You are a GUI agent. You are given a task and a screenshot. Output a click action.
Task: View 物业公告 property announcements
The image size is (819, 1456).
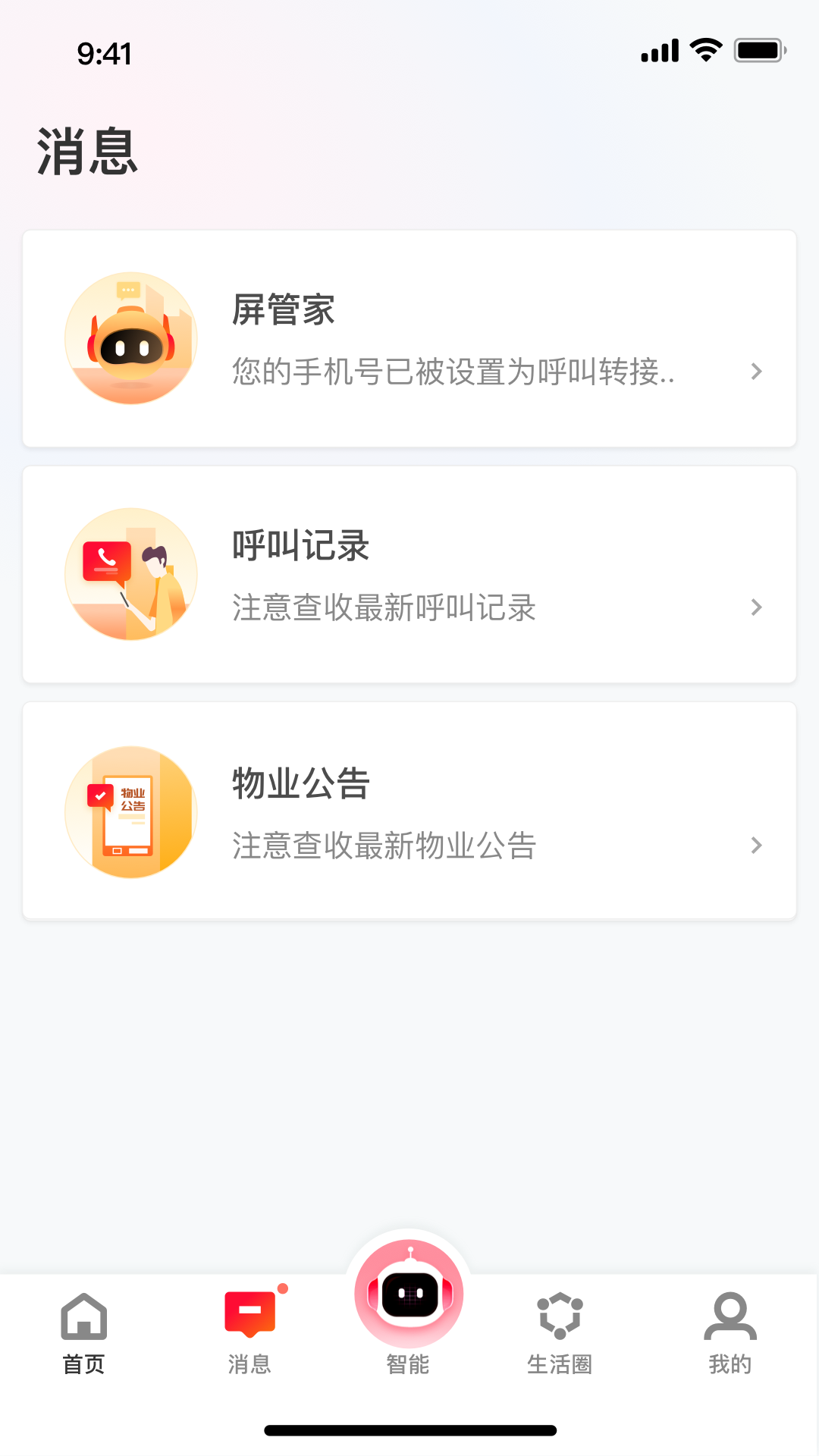click(x=409, y=811)
